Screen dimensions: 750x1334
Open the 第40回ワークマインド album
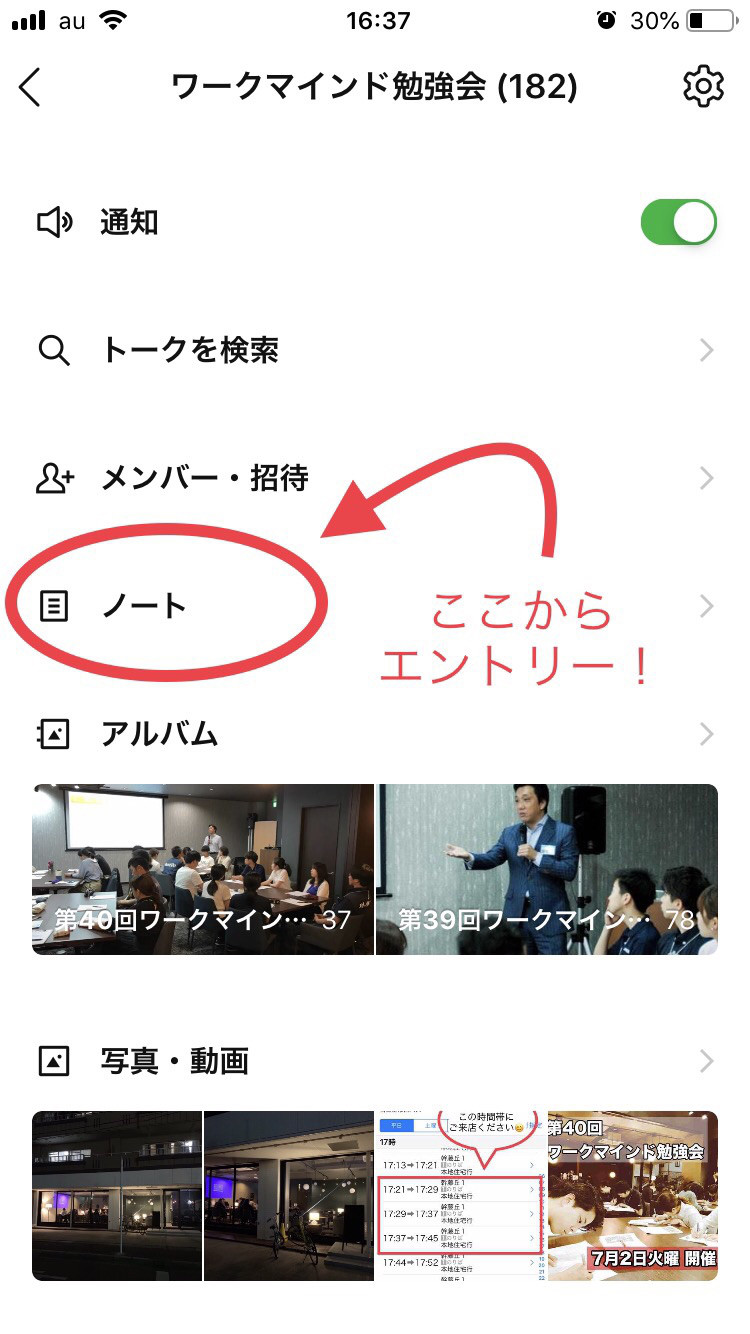click(203, 869)
